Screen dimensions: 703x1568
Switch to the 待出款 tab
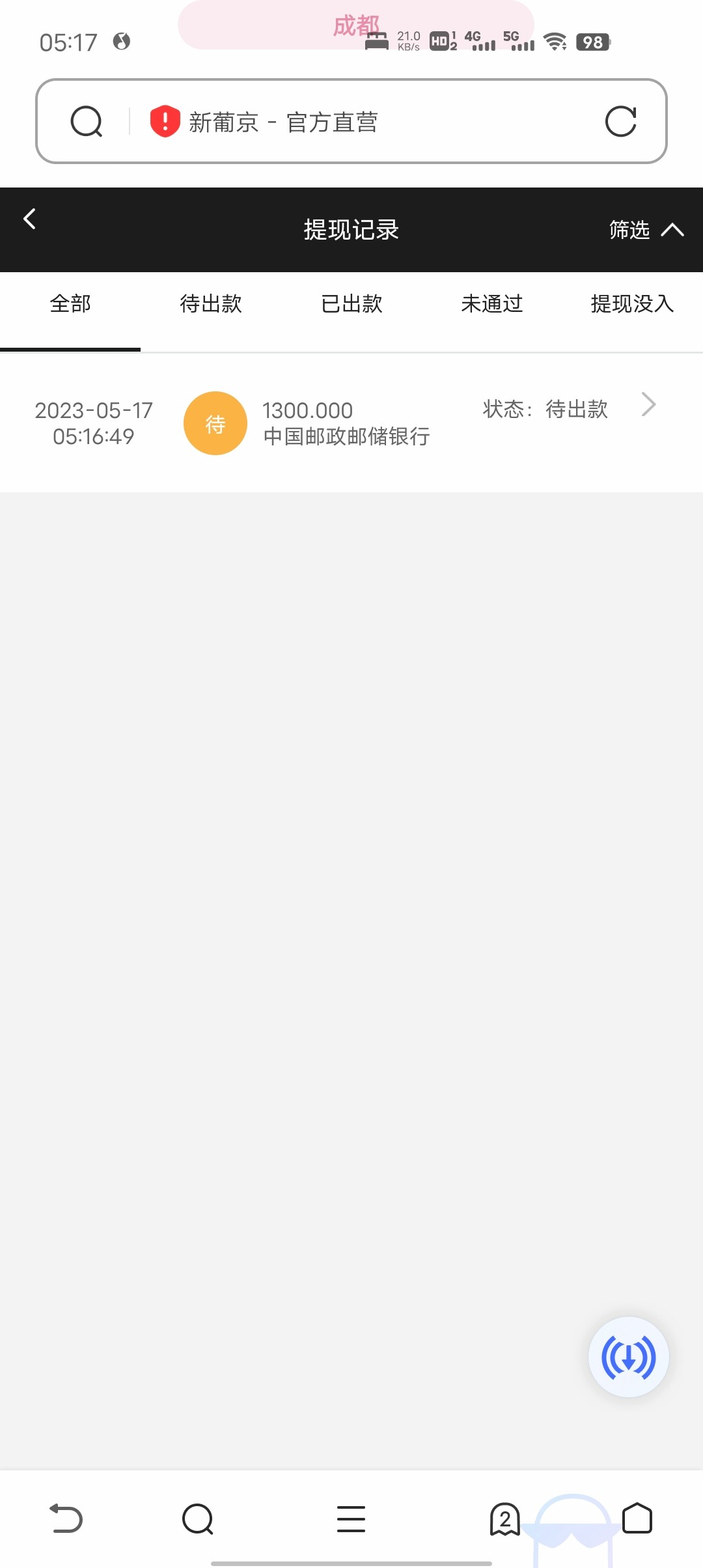coord(211,304)
